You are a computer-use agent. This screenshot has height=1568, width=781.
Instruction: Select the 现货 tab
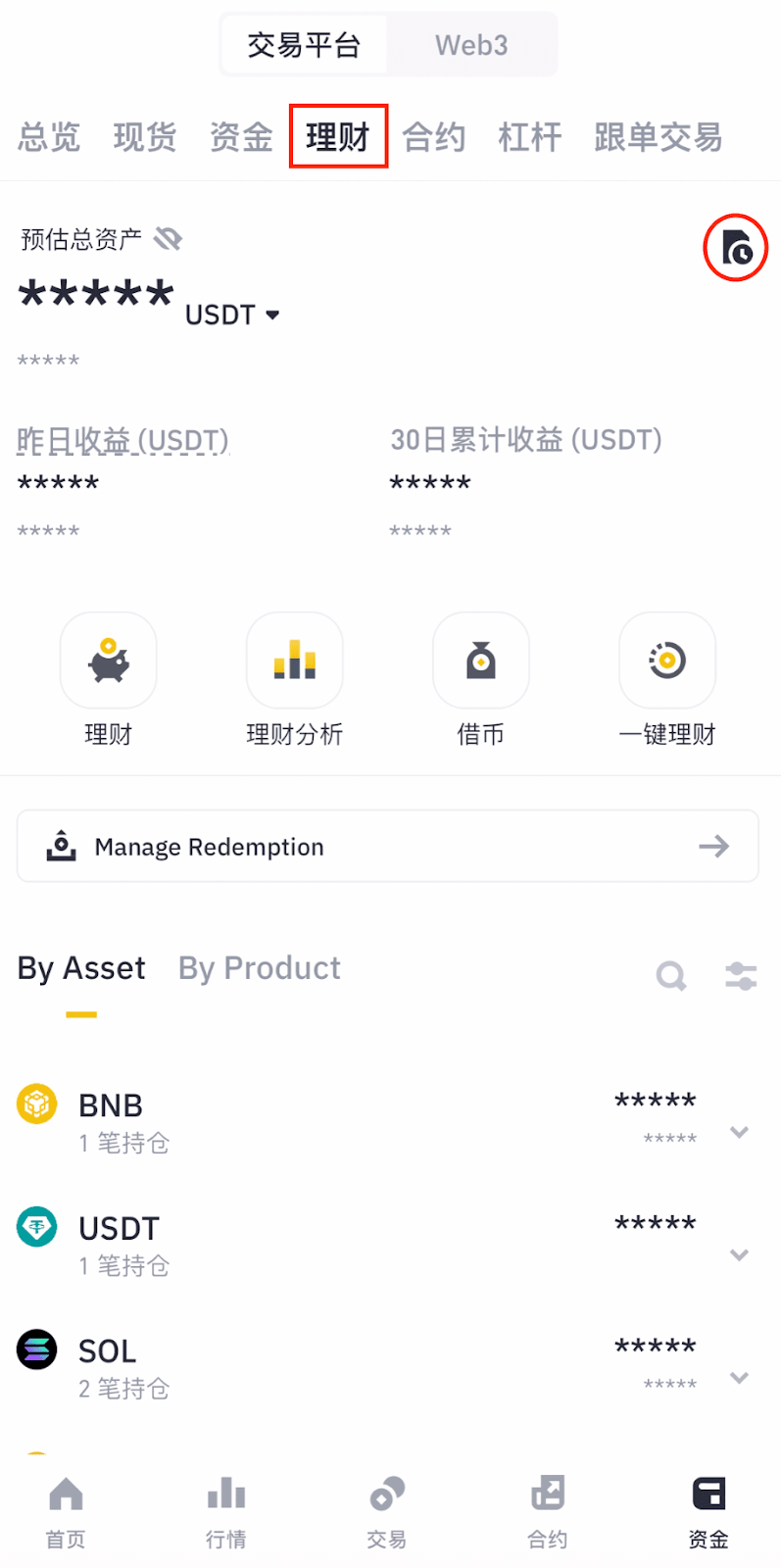[145, 137]
